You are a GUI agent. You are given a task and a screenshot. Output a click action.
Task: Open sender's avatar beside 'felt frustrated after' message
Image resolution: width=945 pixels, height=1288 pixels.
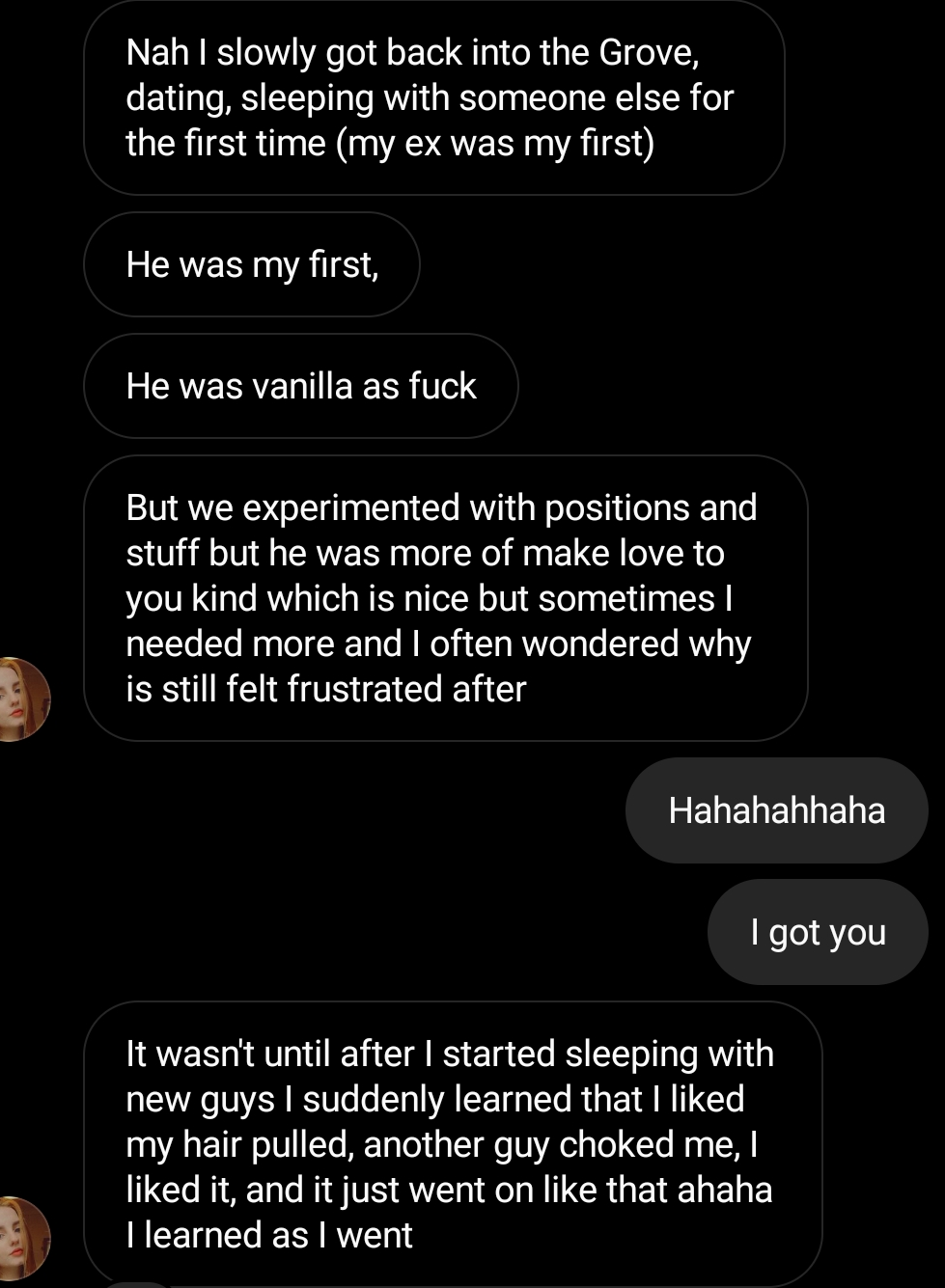(x=19, y=699)
